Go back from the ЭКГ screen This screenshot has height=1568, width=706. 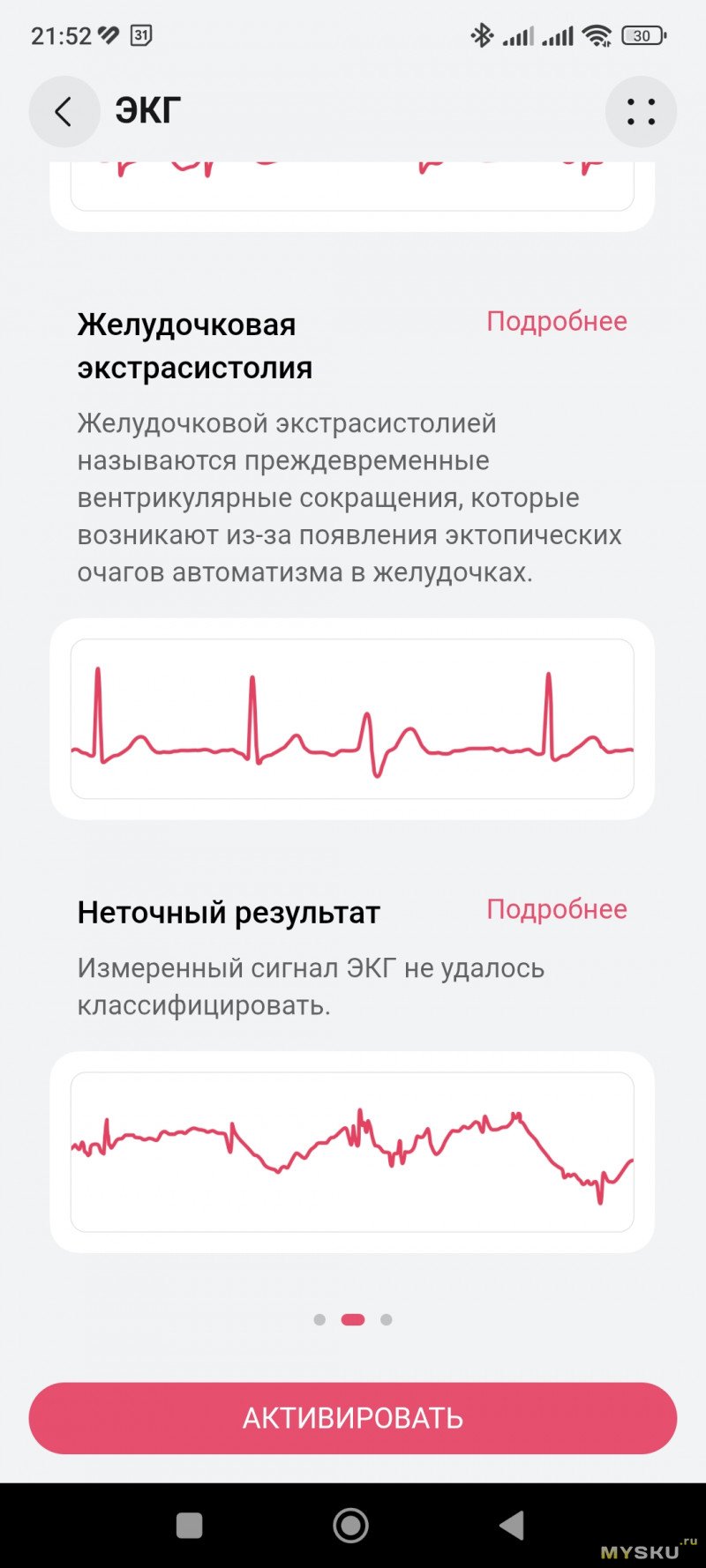point(64,112)
